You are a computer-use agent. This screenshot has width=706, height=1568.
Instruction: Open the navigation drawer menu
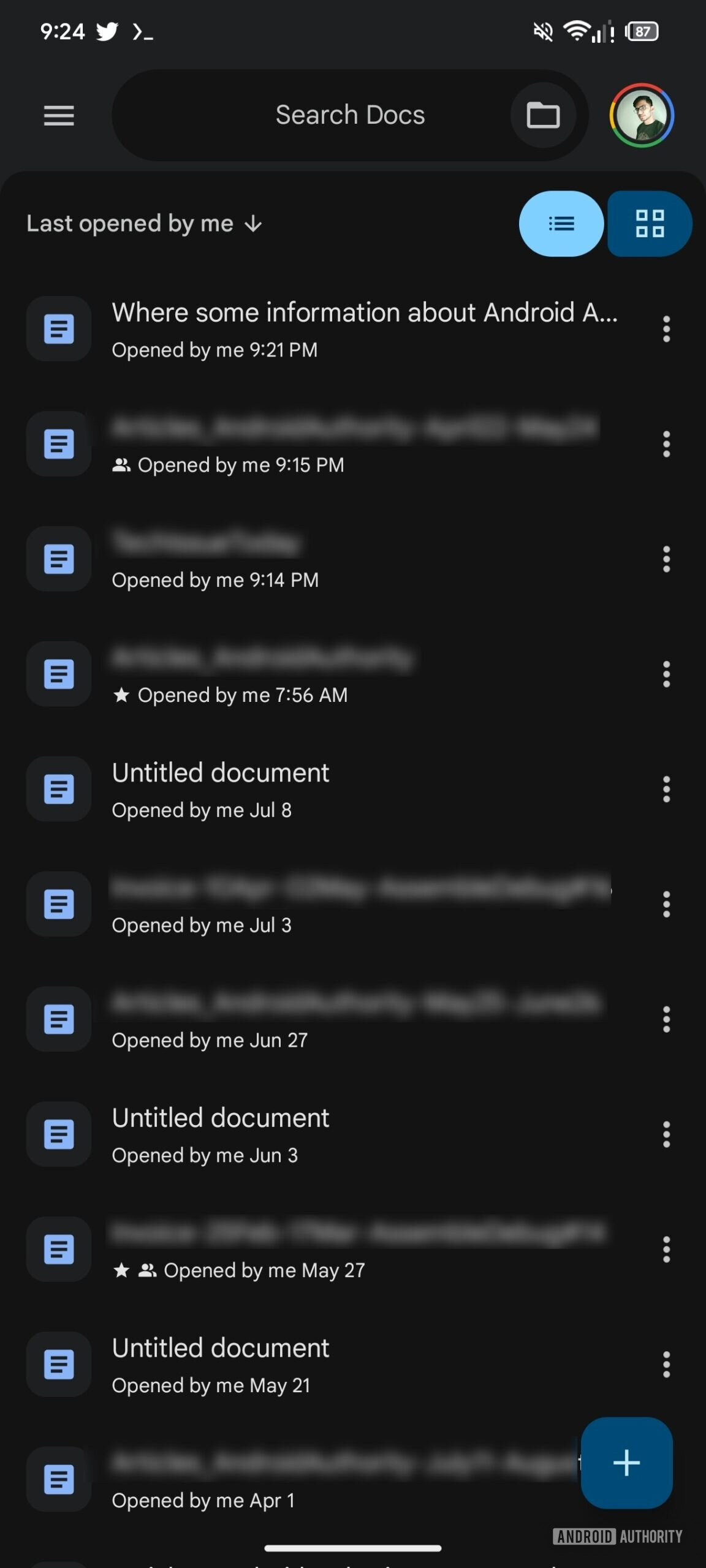(59, 115)
